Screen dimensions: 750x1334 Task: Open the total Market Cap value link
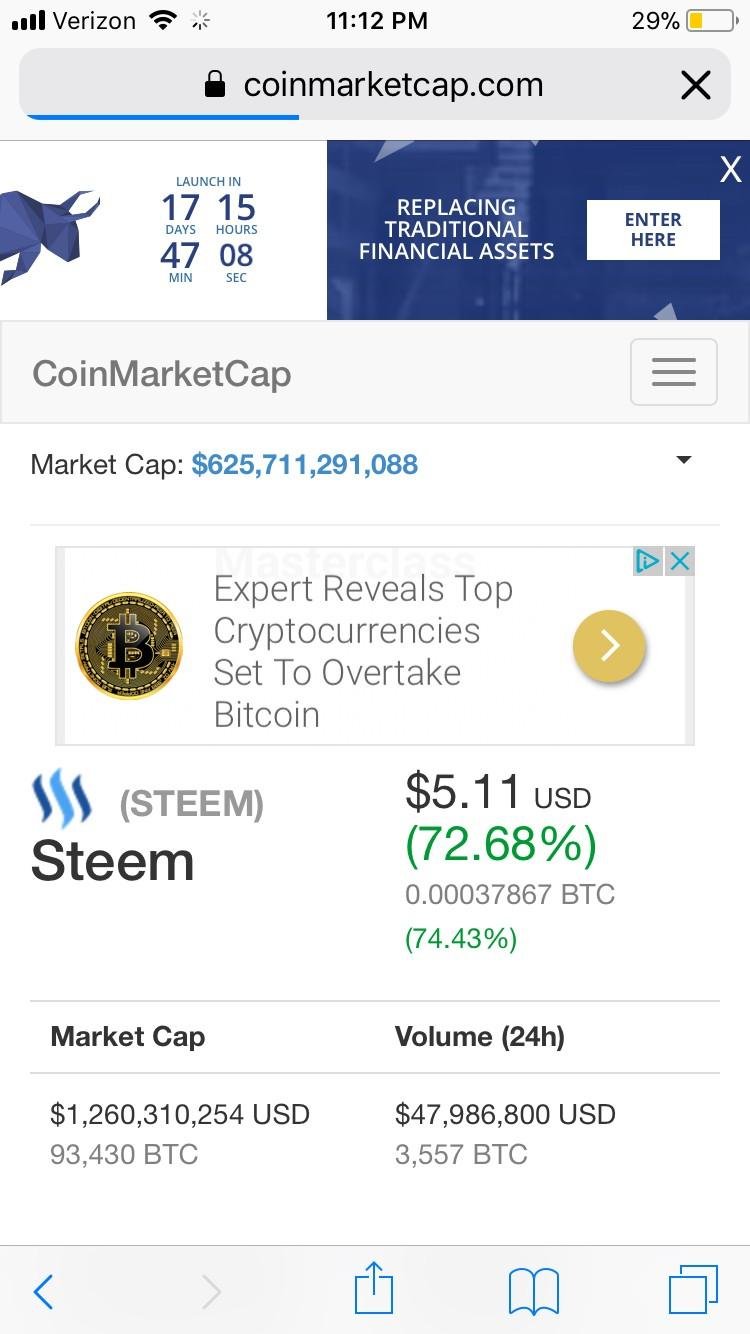tap(305, 464)
